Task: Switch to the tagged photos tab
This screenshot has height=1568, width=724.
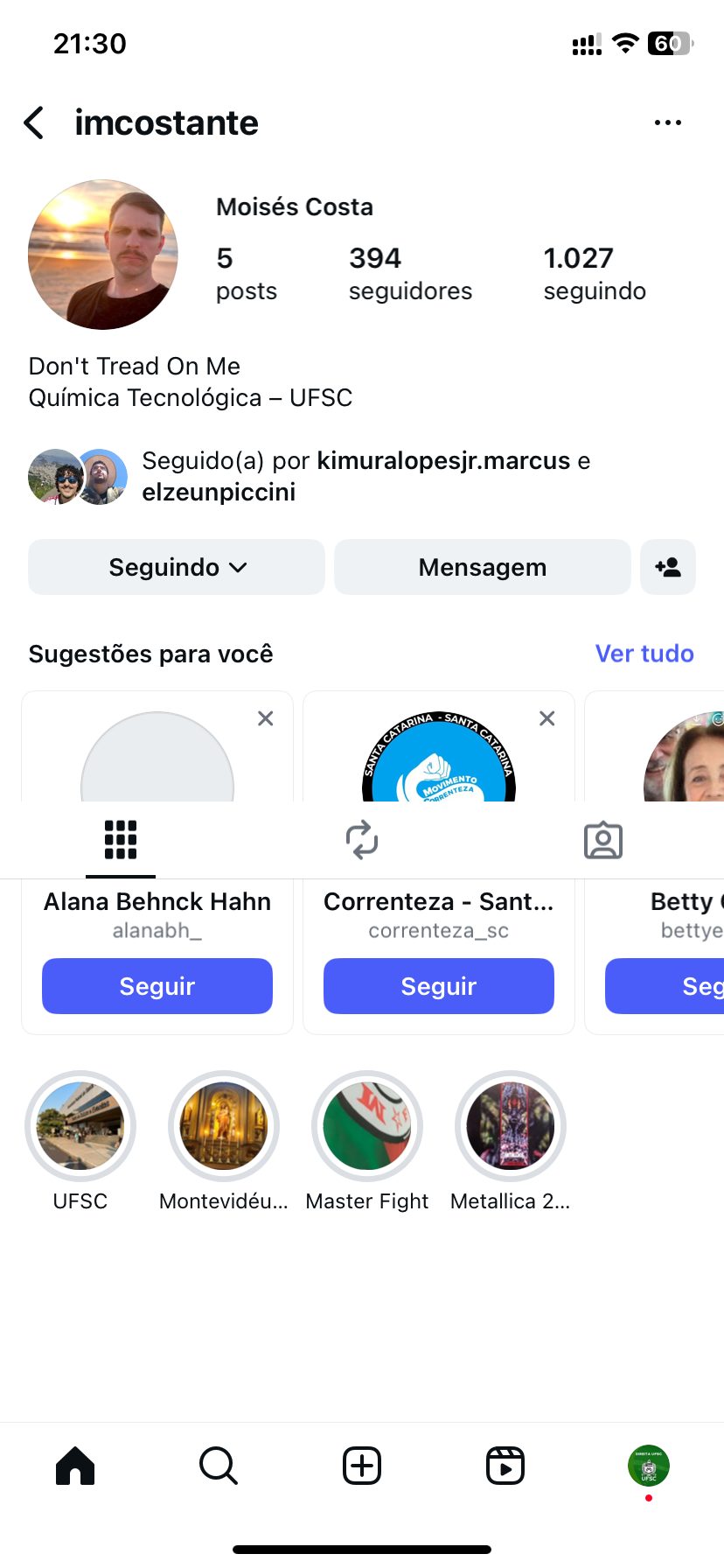Action: tap(603, 840)
